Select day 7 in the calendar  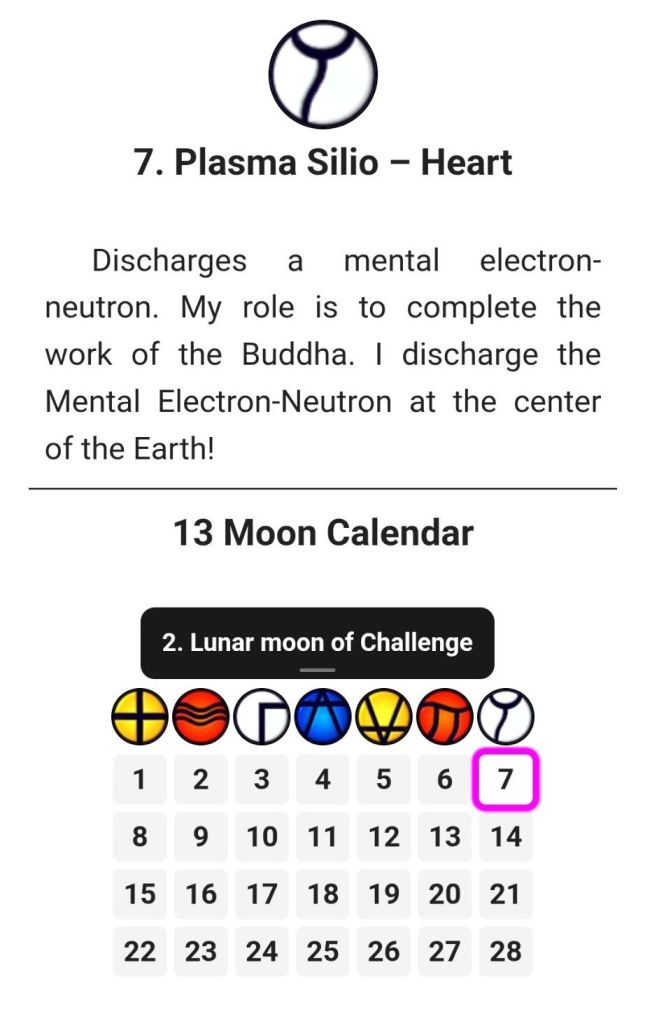505,779
